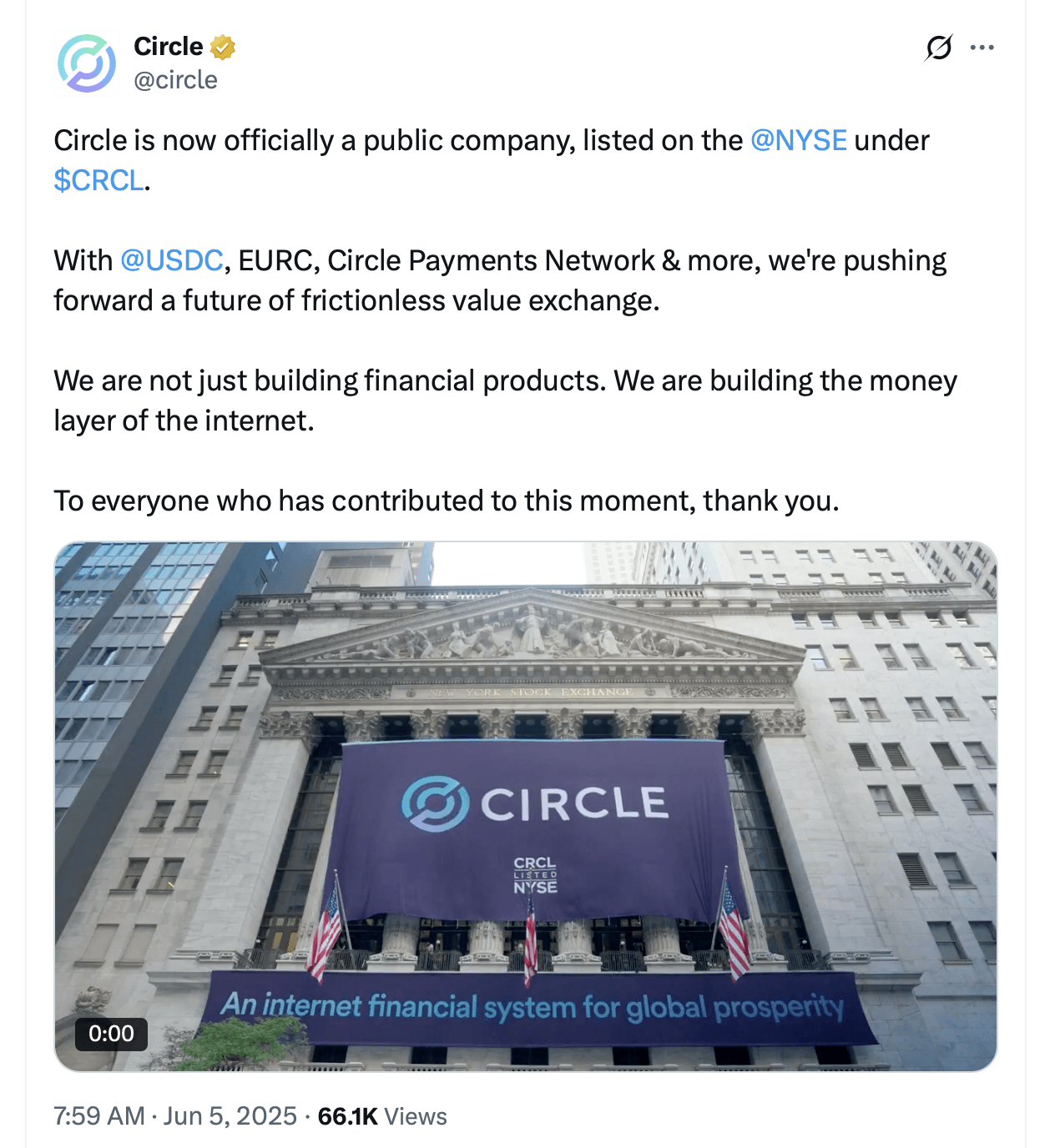
Task: Play the Circle NYSE video
Action: (x=526, y=806)
